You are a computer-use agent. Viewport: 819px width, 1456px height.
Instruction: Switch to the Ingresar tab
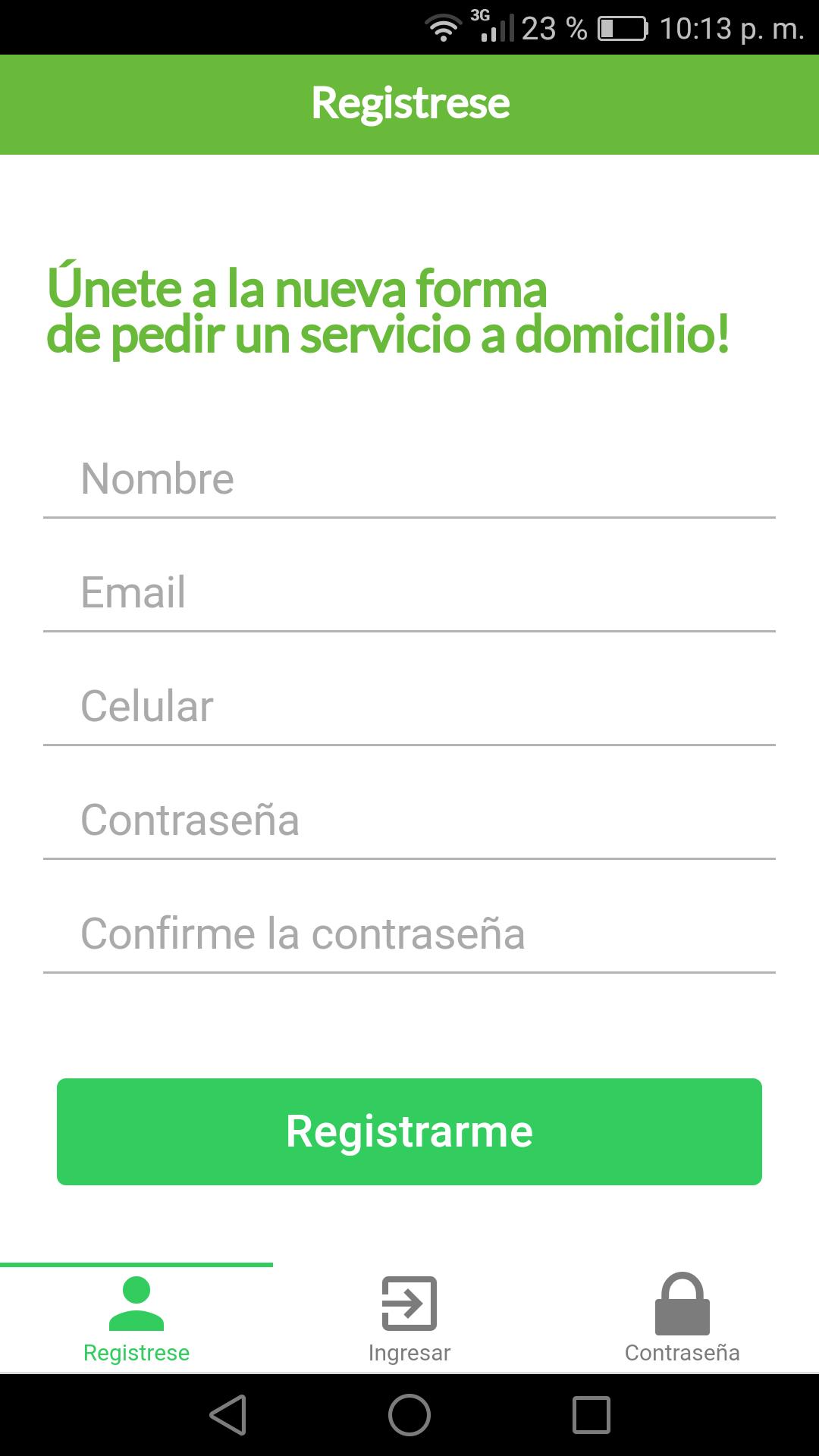[x=409, y=1319]
